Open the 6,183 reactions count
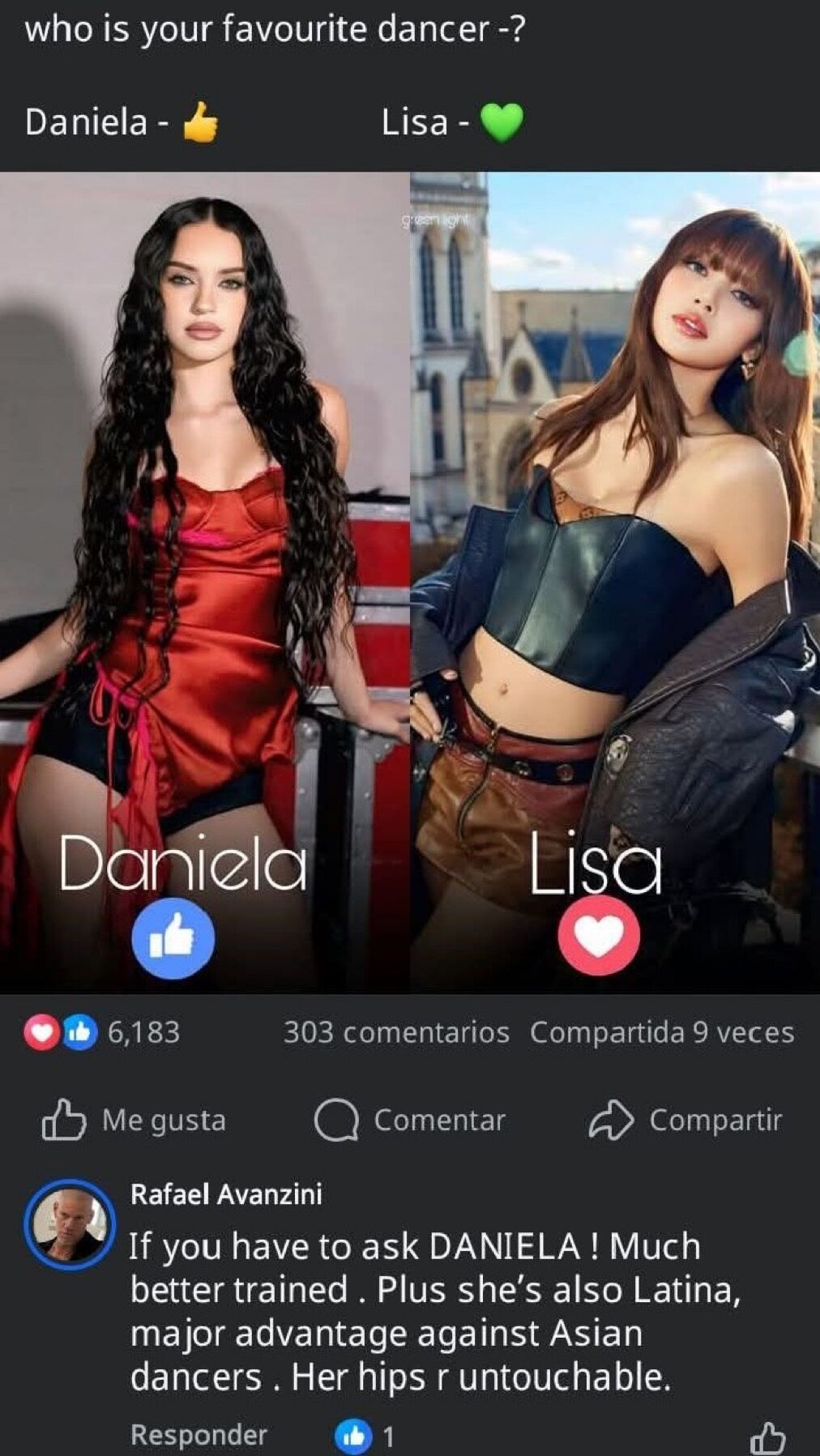Screen dimensions: 820x1456 tap(142, 1031)
